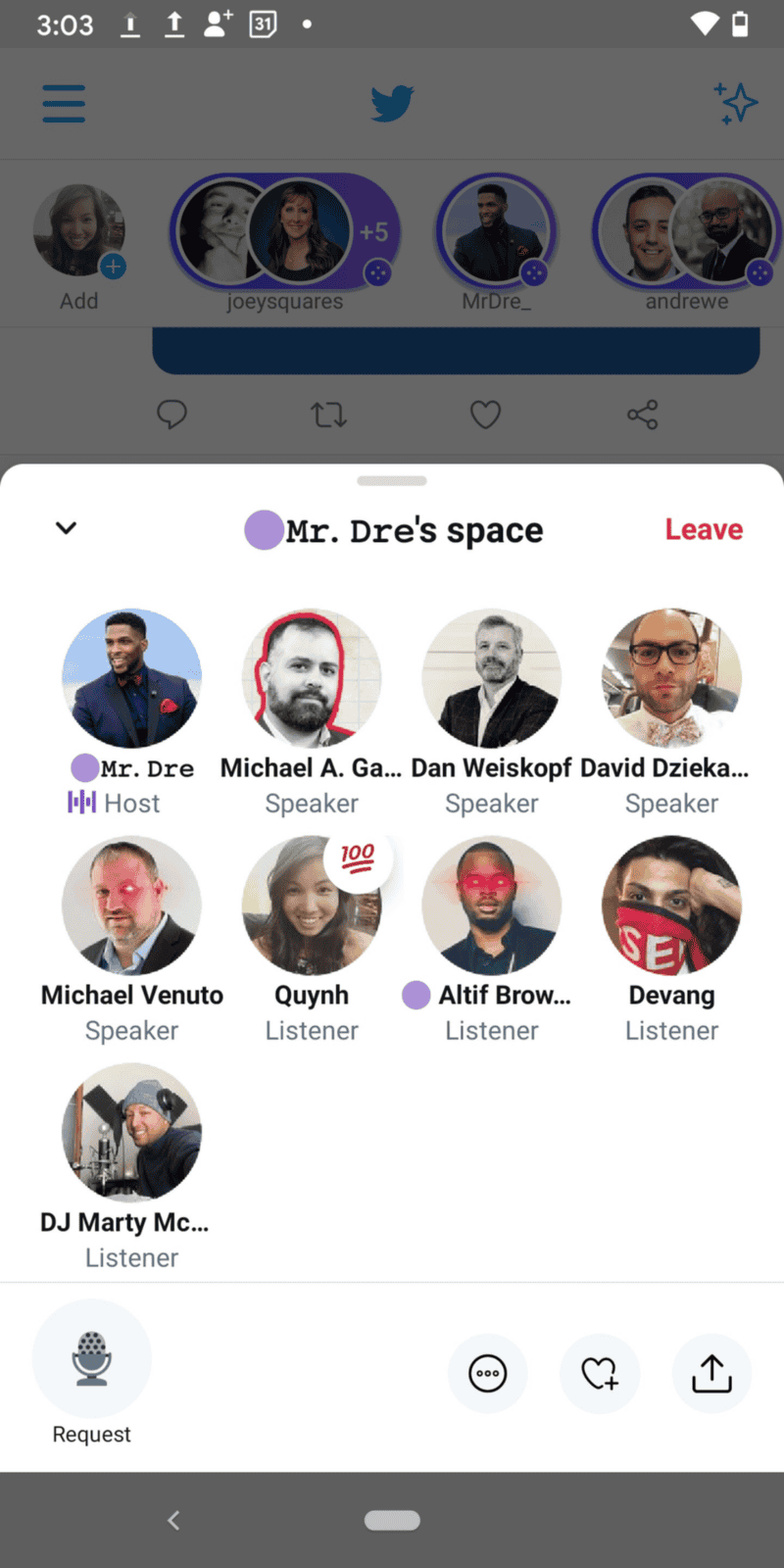Go back using system navigation

click(x=173, y=1520)
